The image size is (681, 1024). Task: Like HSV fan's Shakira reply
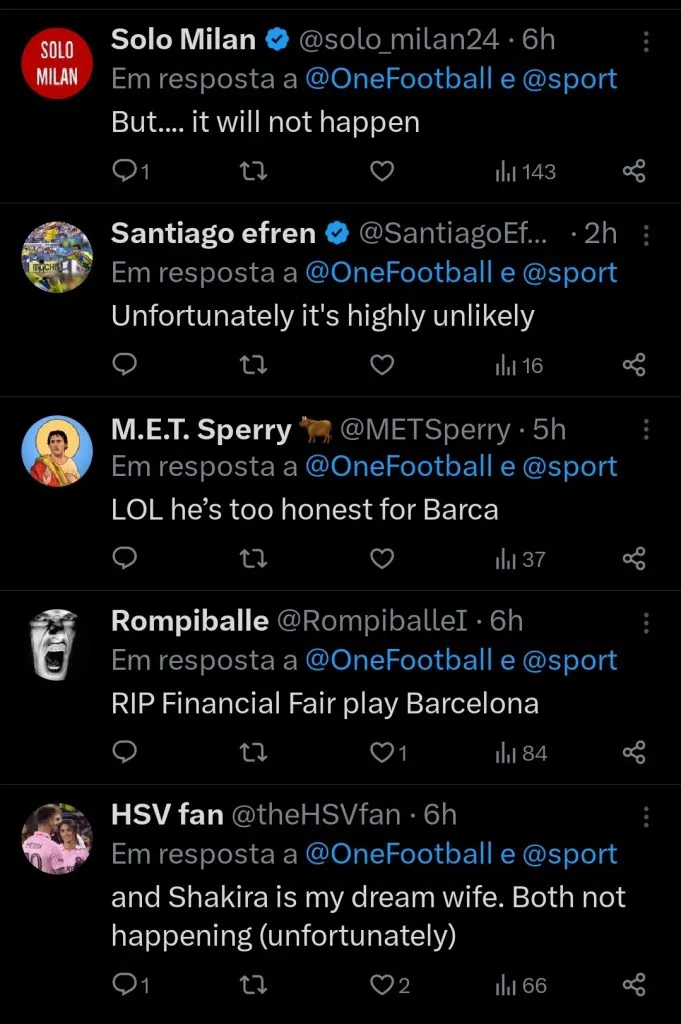click(382, 986)
